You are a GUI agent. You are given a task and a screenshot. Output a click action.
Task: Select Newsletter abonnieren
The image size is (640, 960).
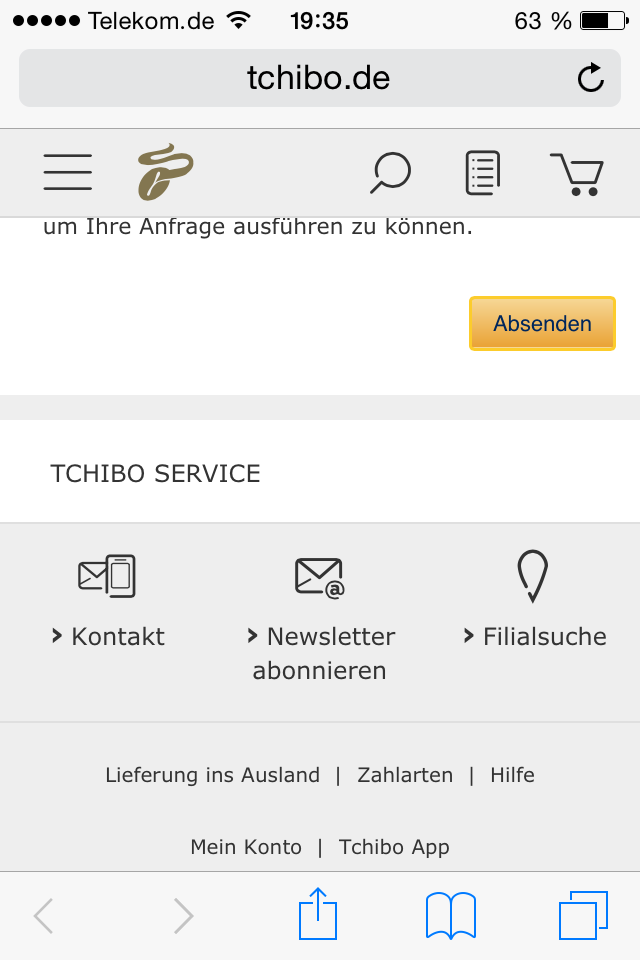click(320, 652)
